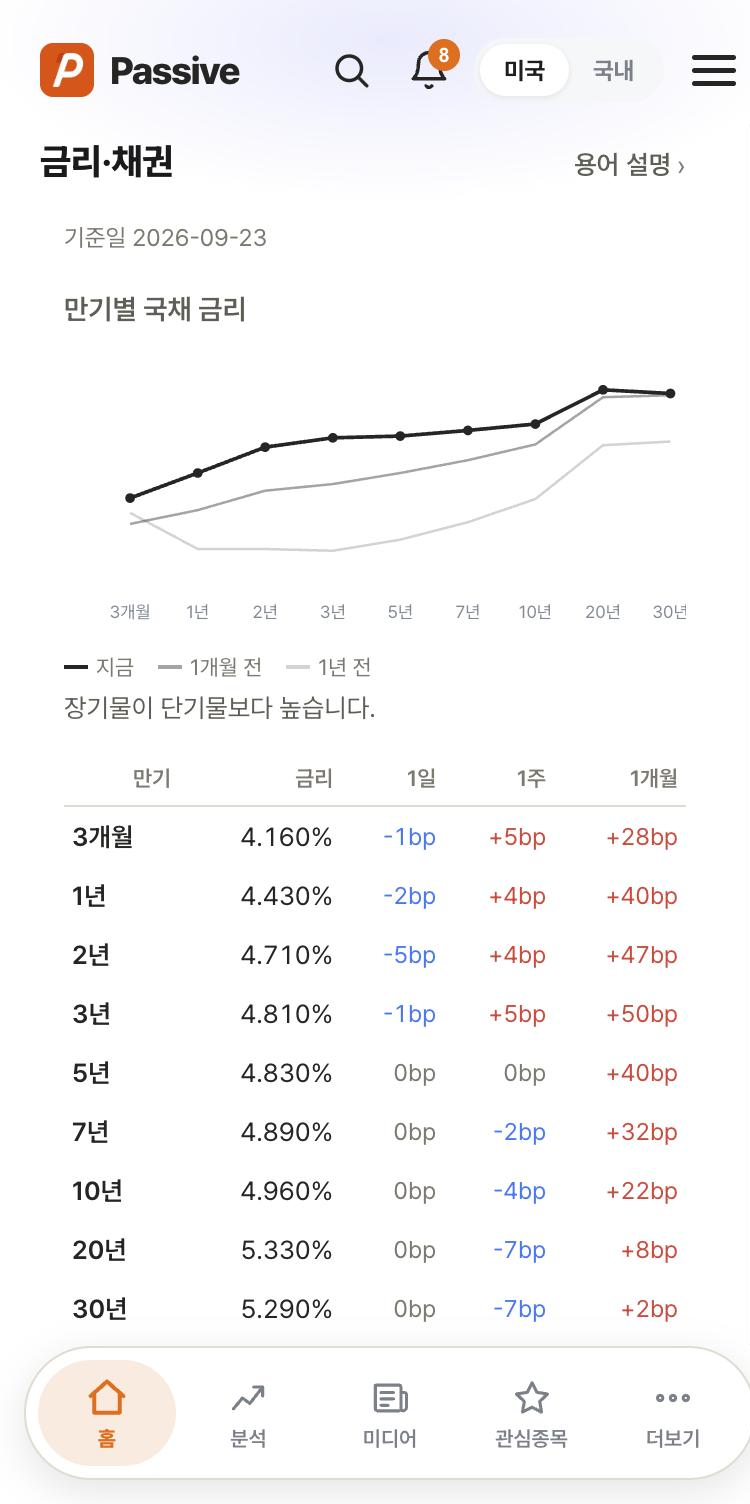The width and height of the screenshot is (750, 1504).
Task: Open the hamburger menu
Action: pos(713,71)
